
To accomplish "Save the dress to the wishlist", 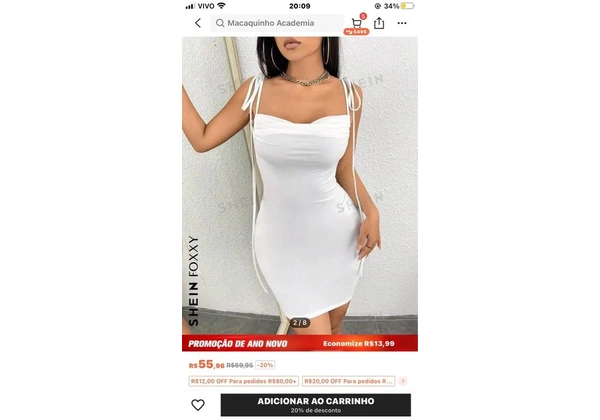I will (198, 405).
